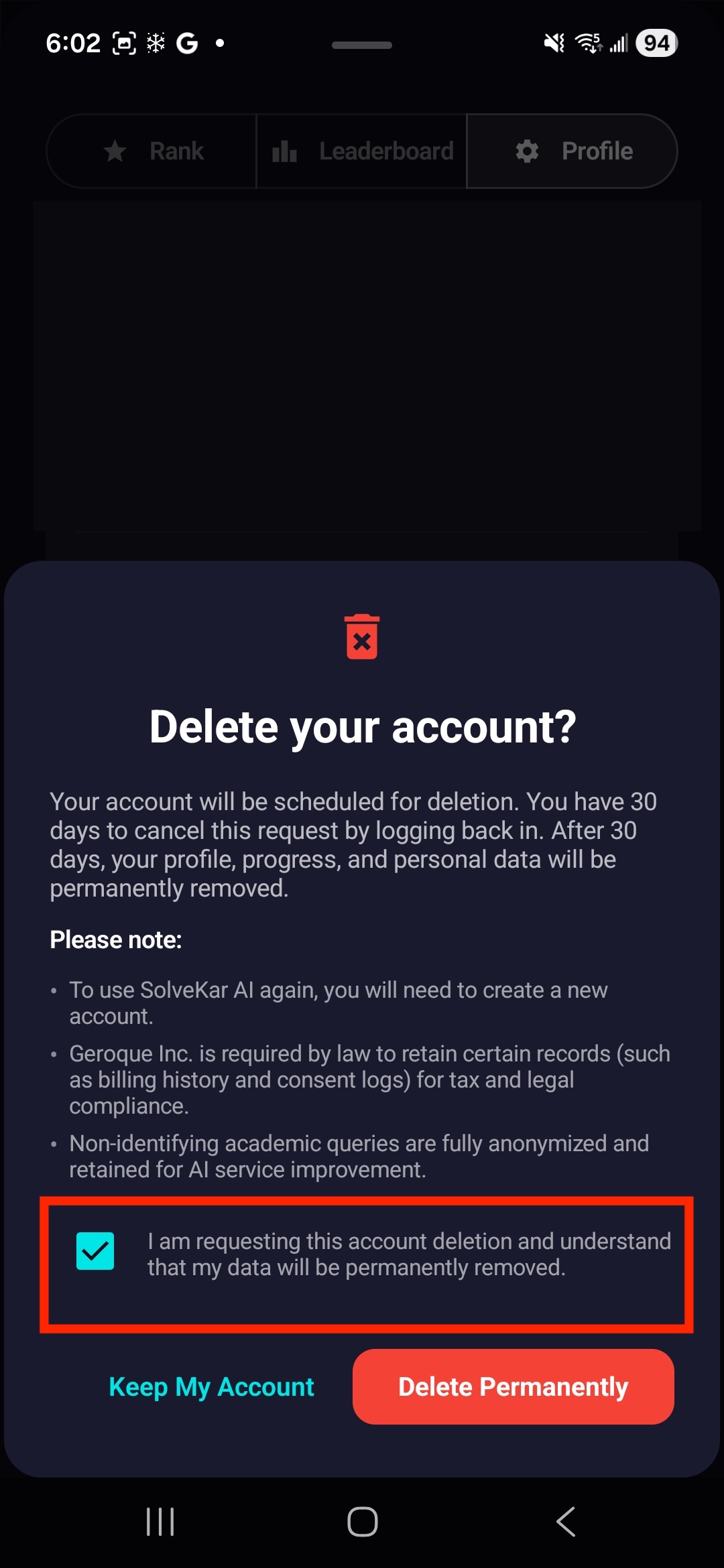This screenshot has height=1568, width=724.
Task: Tap the red trash deletion icon
Action: tap(362, 636)
